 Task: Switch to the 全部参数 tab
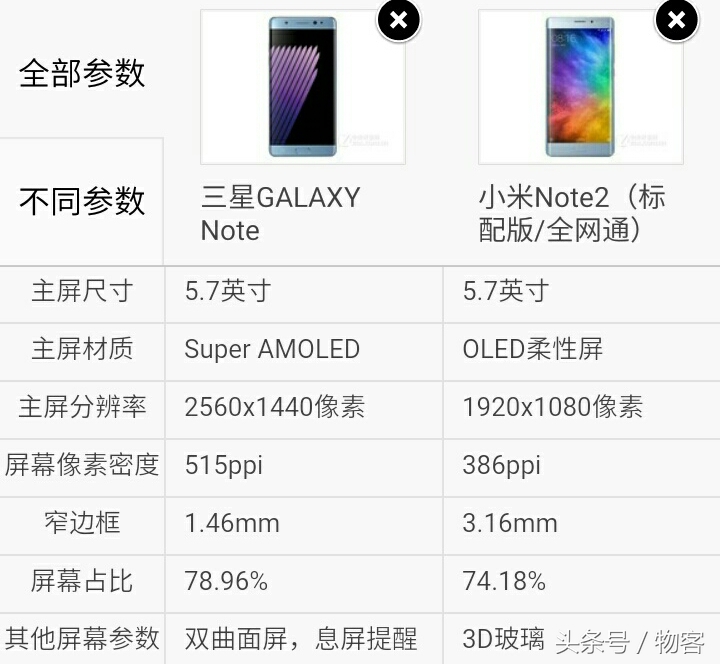(x=82, y=73)
